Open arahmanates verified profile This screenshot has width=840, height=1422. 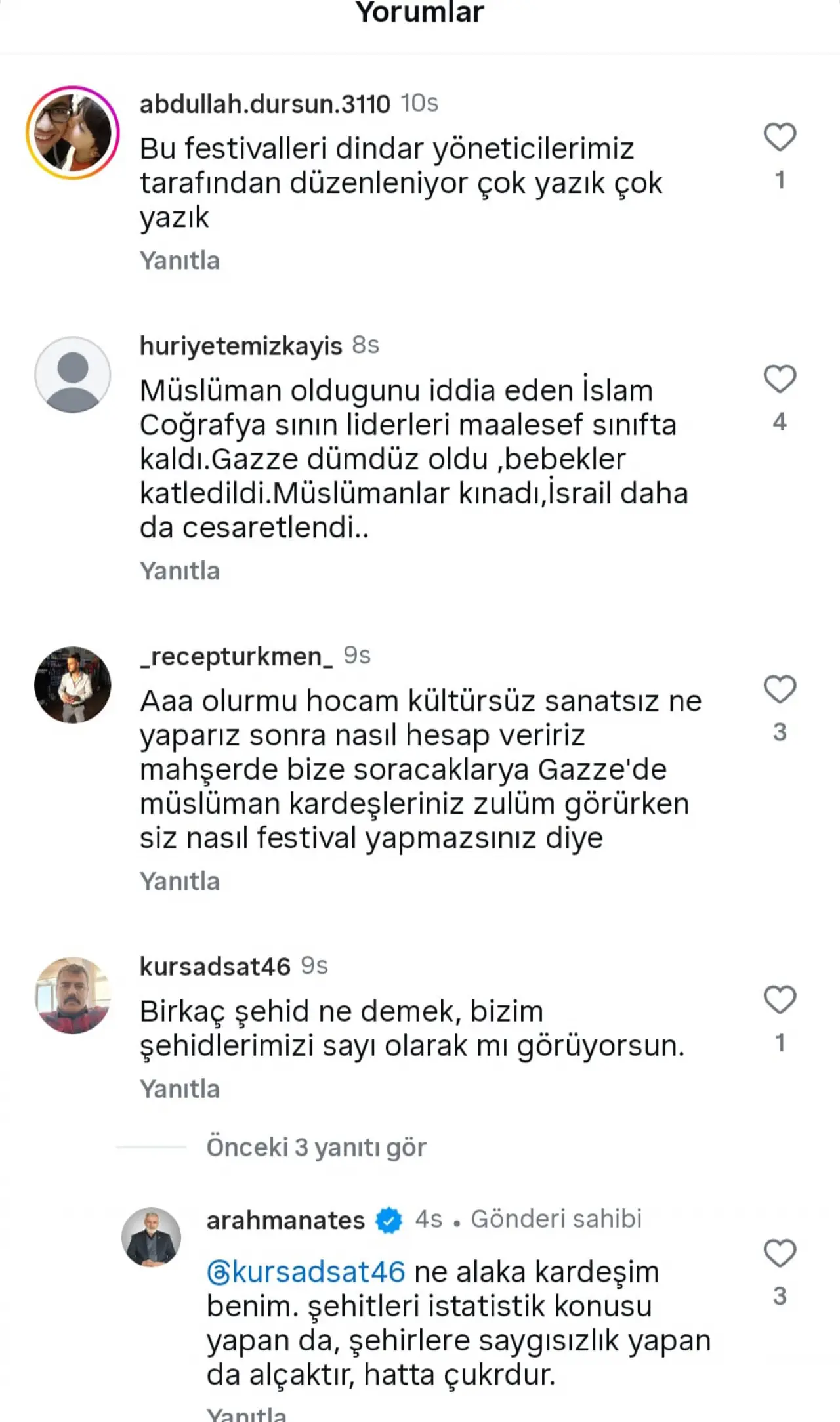coord(285,1220)
